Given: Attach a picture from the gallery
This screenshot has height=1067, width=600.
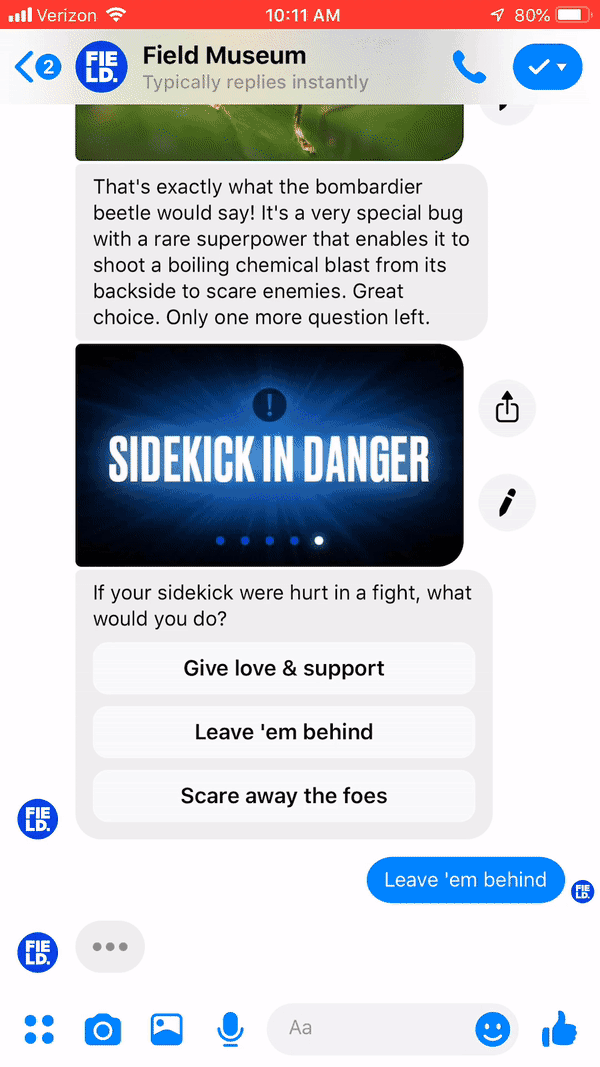Looking at the screenshot, I should [166, 1029].
